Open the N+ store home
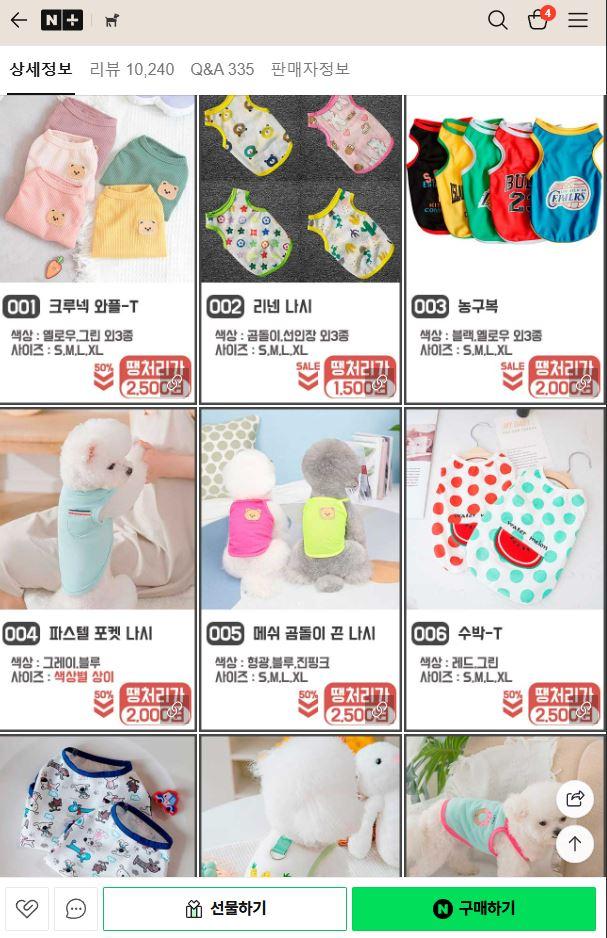 point(62,20)
